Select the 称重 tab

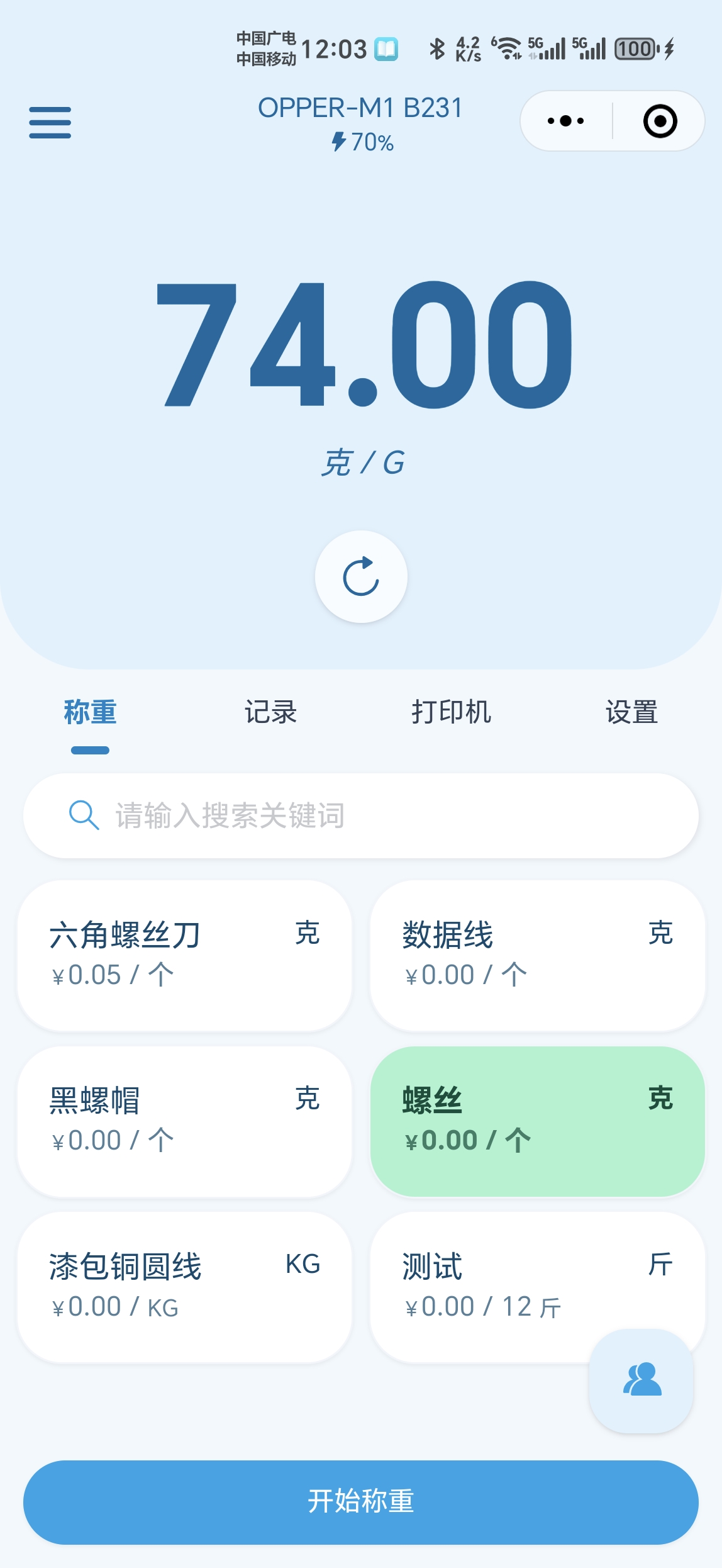point(90,712)
